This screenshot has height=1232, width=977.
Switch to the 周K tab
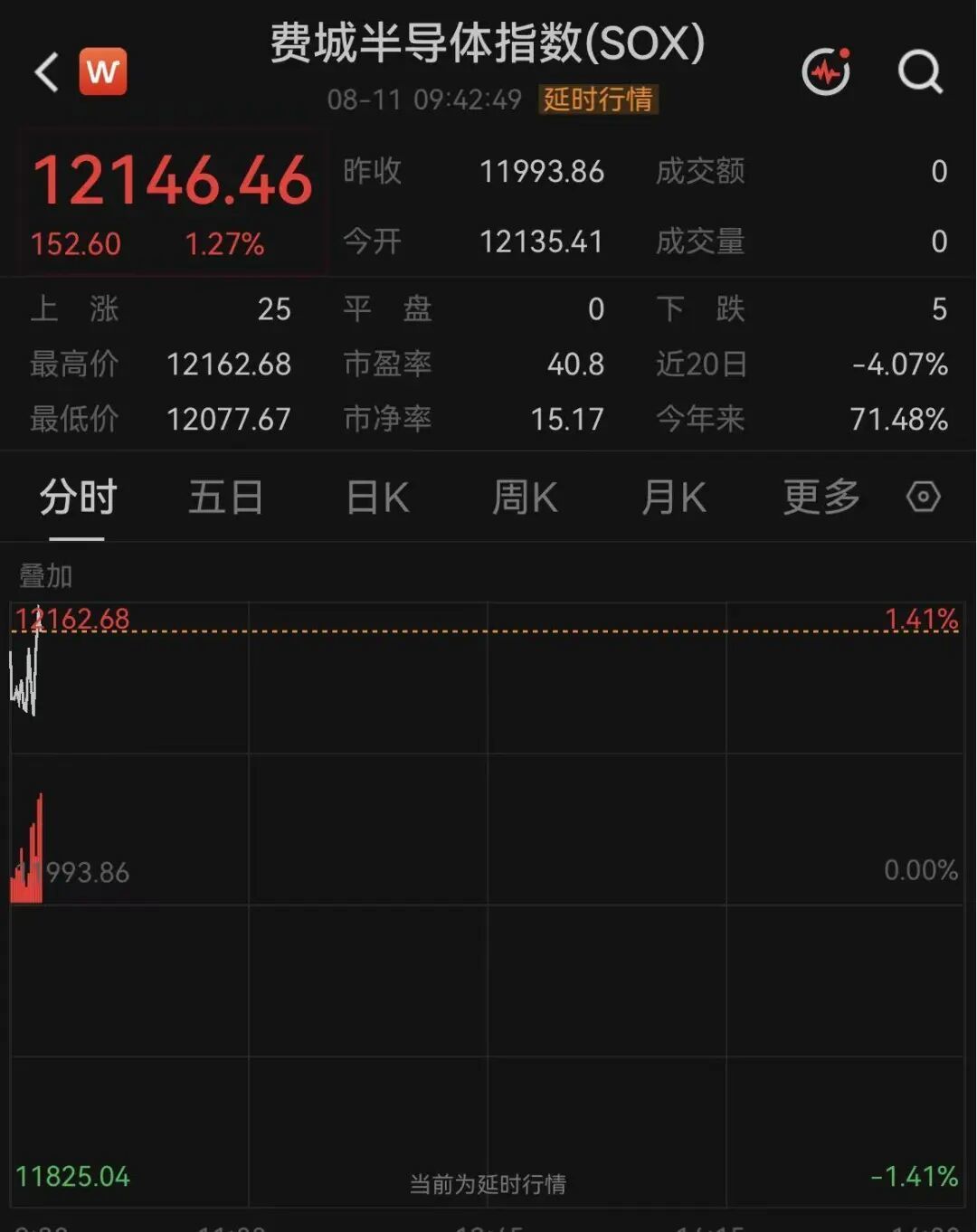(525, 498)
